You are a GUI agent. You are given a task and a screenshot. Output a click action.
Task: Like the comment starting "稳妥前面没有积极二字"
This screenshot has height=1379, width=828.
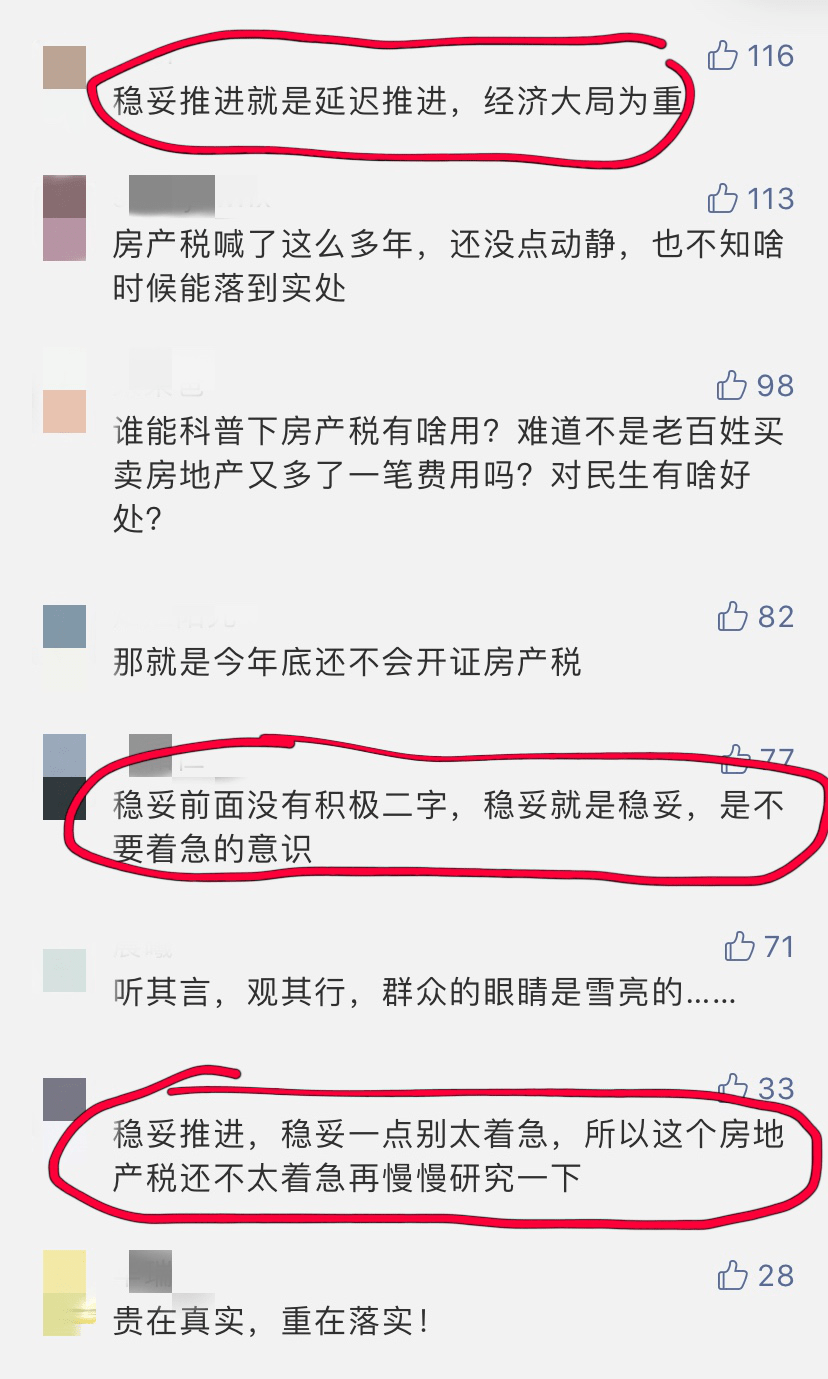coord(736,757)
